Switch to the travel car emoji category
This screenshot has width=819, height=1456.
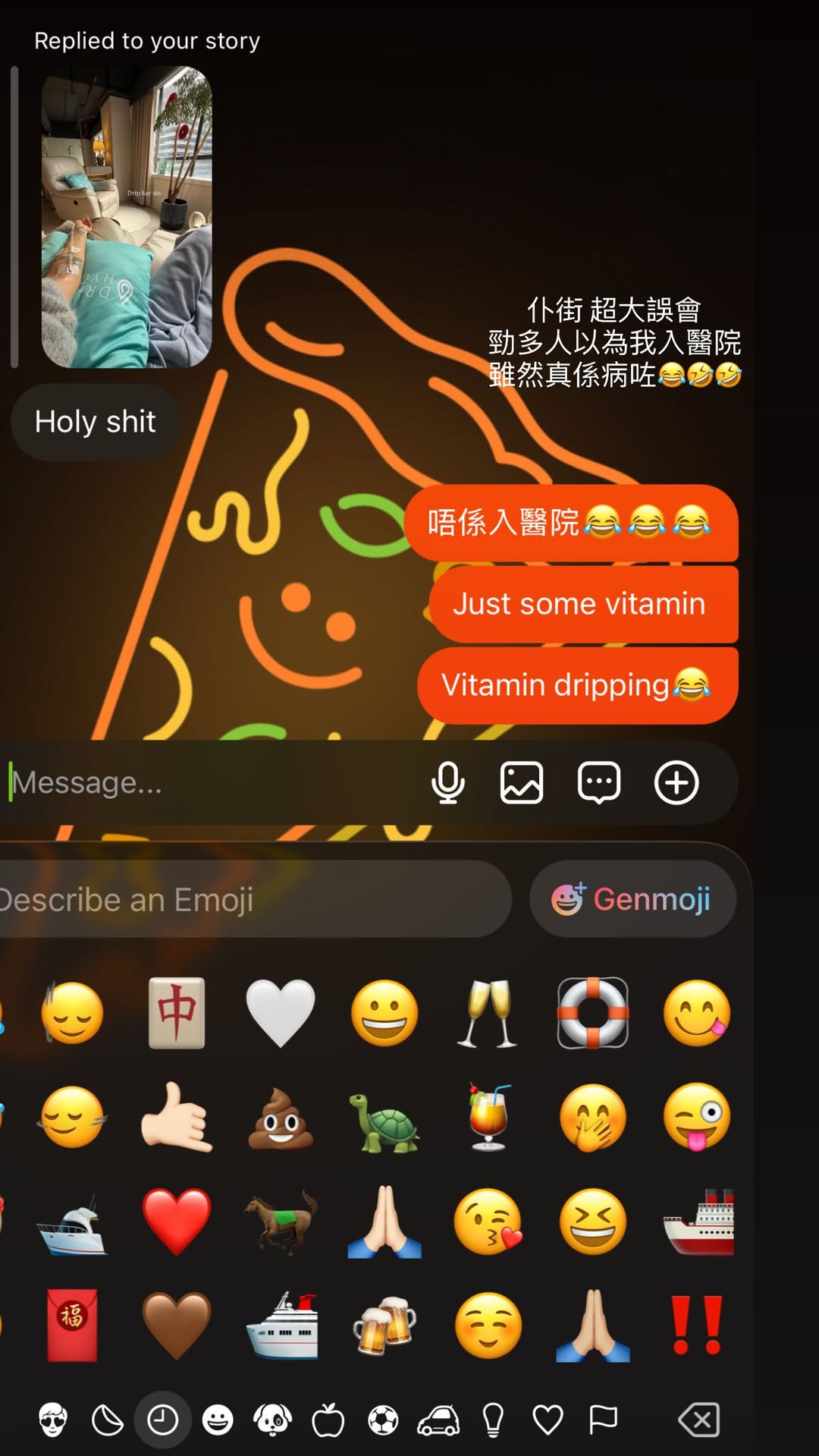tap(438, 1420)
